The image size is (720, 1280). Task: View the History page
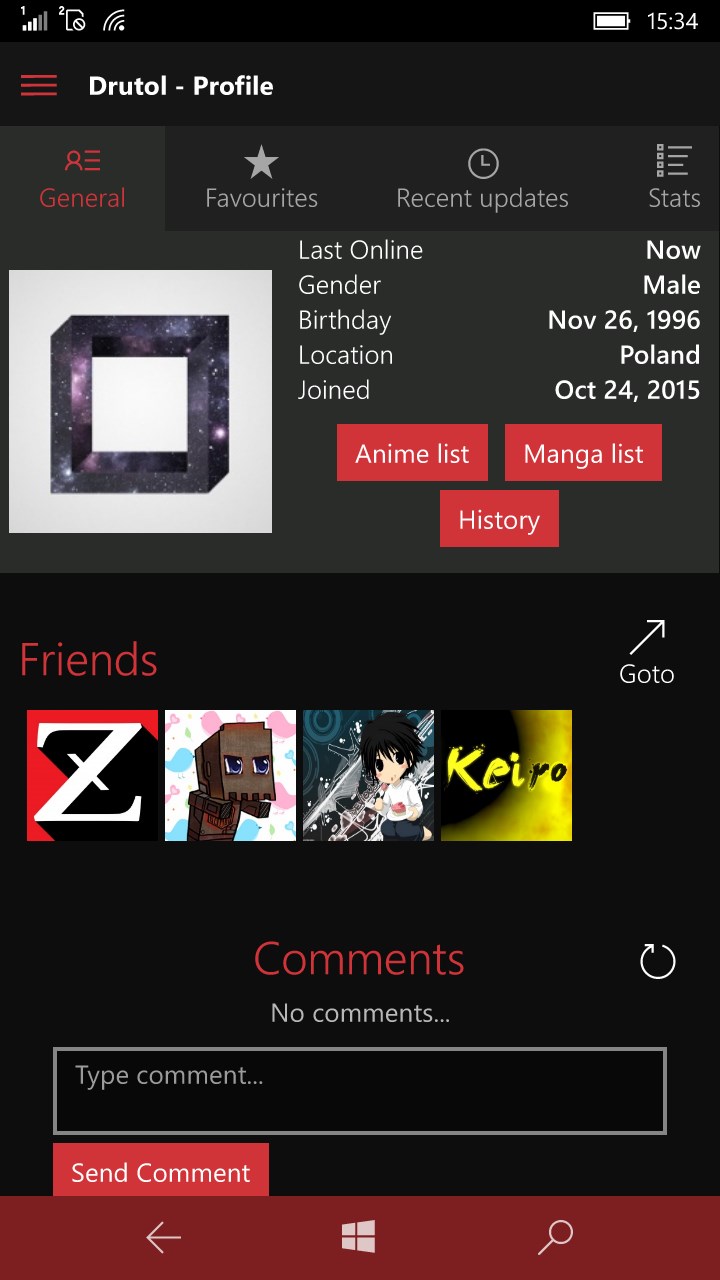pyautogui.click(x=499, y=520)
